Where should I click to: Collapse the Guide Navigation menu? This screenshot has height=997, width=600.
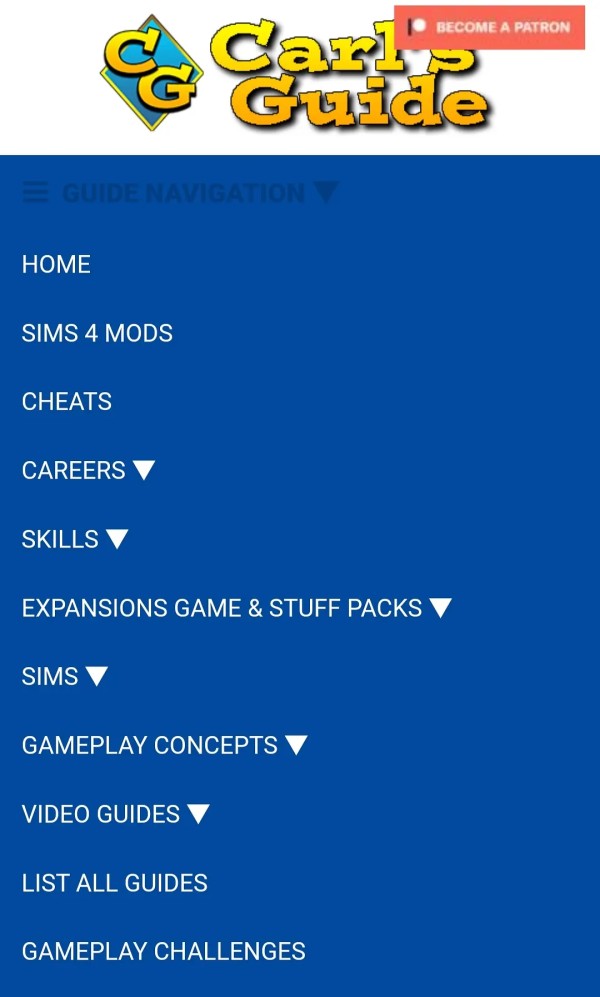[x=181, y=193]
